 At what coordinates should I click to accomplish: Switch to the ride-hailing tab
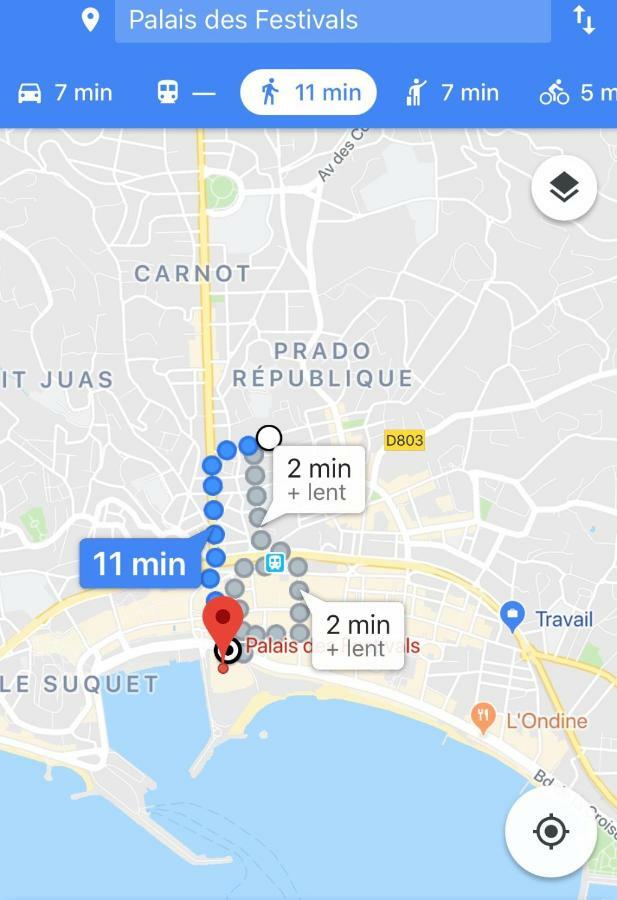pyautogui.click(x=452, y=93)
